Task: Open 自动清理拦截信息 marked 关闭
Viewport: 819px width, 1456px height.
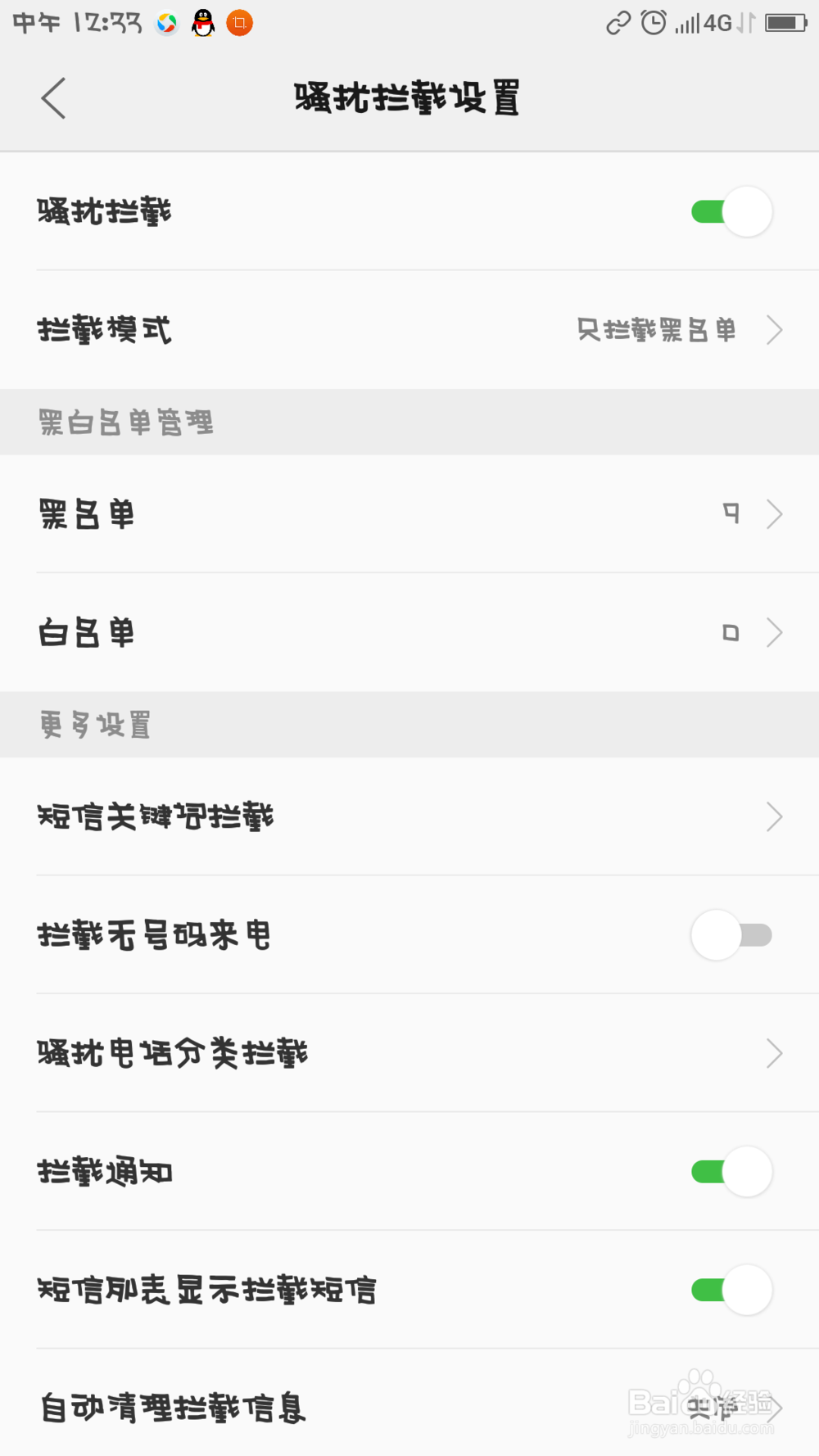Action: [409, 1409]
